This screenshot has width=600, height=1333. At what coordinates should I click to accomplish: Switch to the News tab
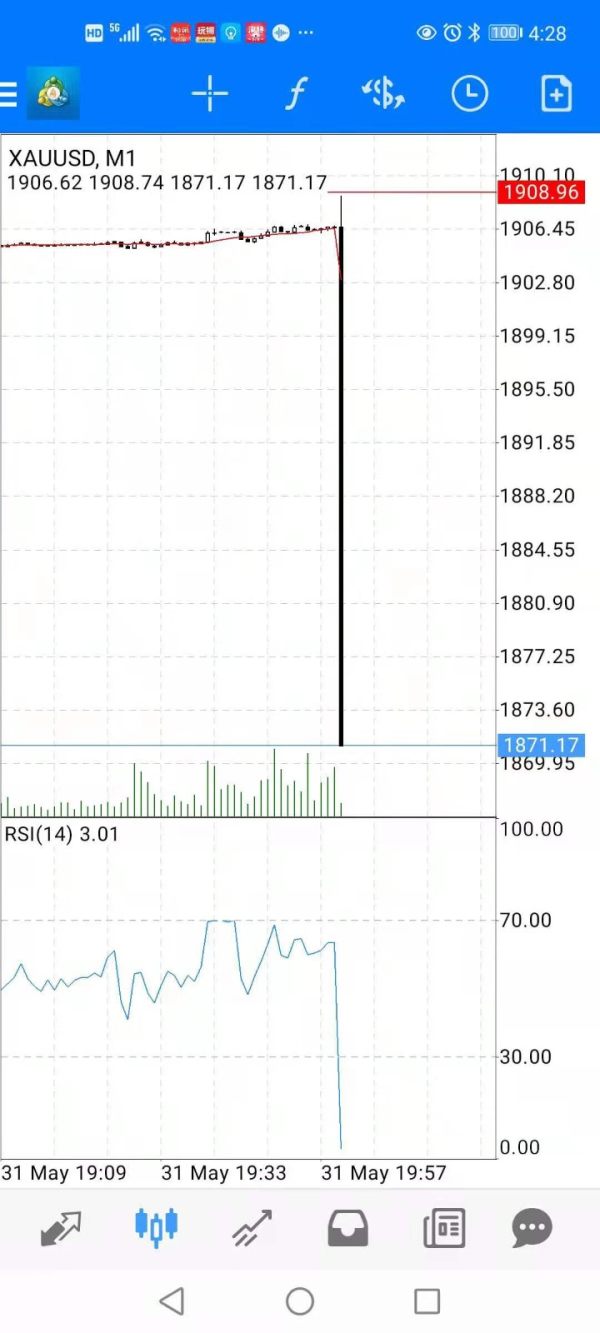point(444,1227)
